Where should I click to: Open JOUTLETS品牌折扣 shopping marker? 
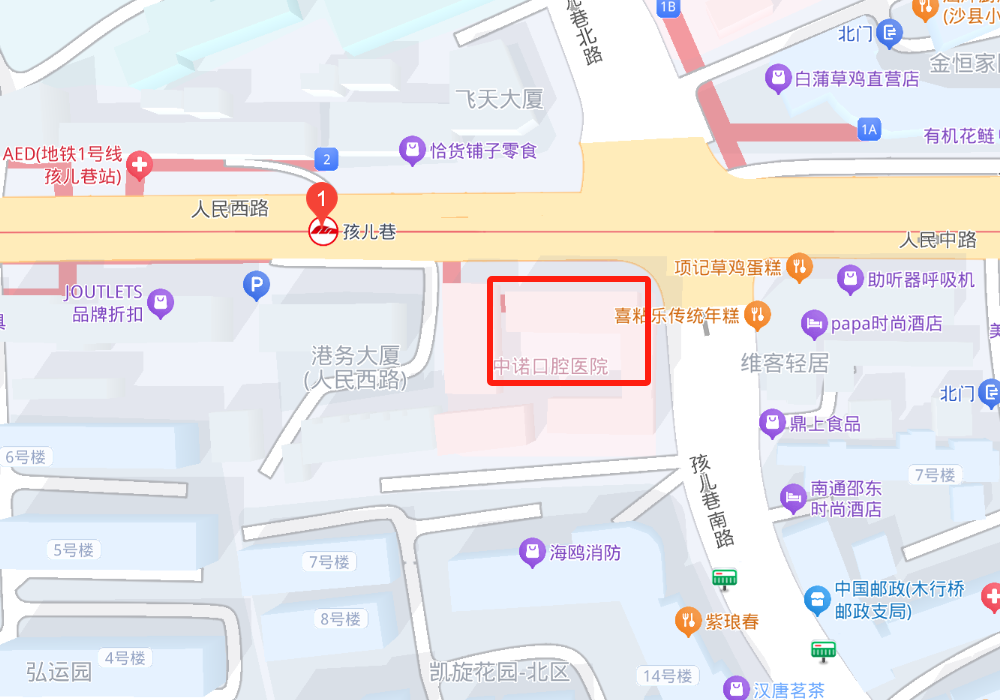[160, 301]
